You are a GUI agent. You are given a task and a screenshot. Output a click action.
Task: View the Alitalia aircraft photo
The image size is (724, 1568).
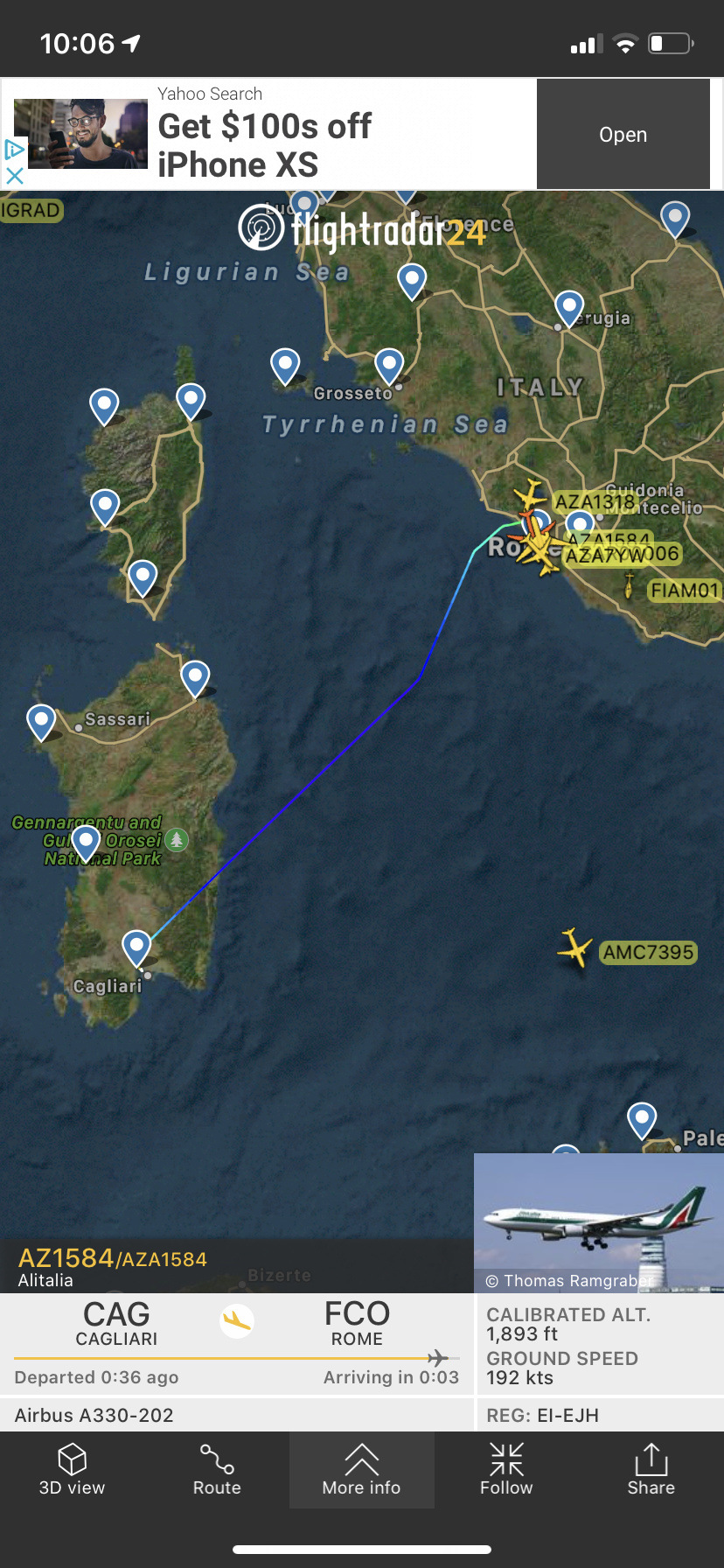point(598,1221)
